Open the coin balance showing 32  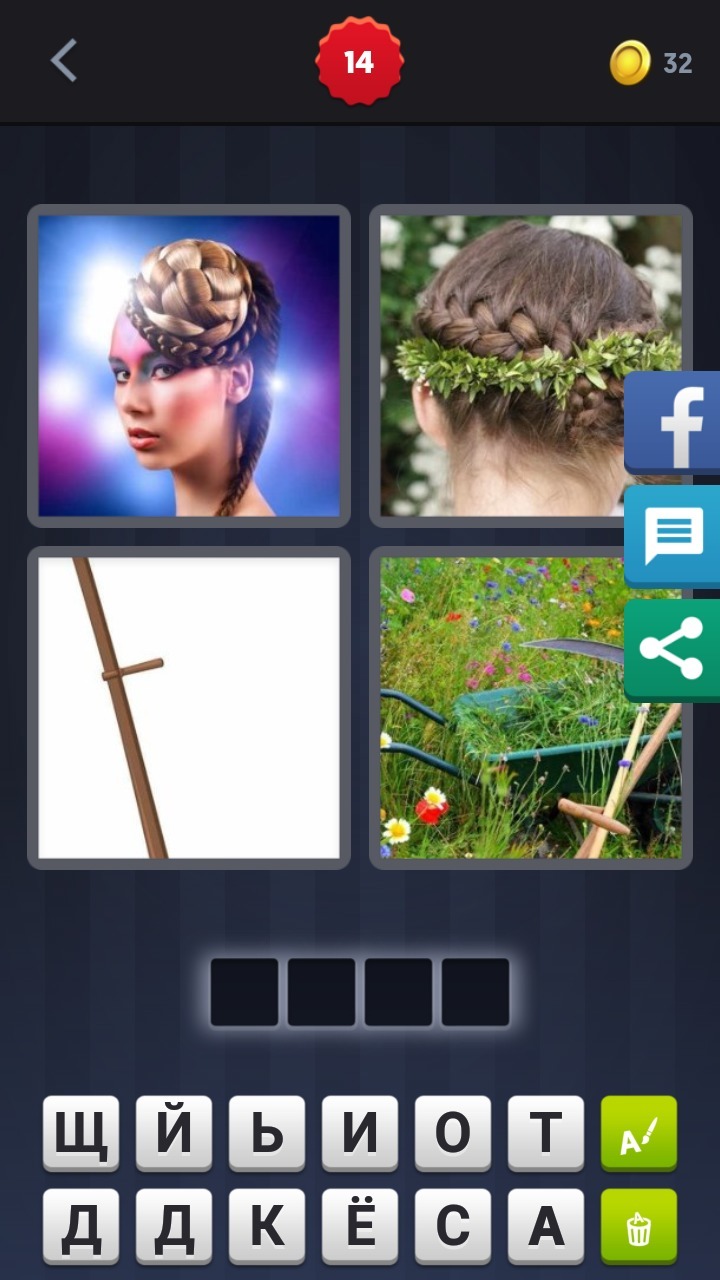tap(651, 63)
